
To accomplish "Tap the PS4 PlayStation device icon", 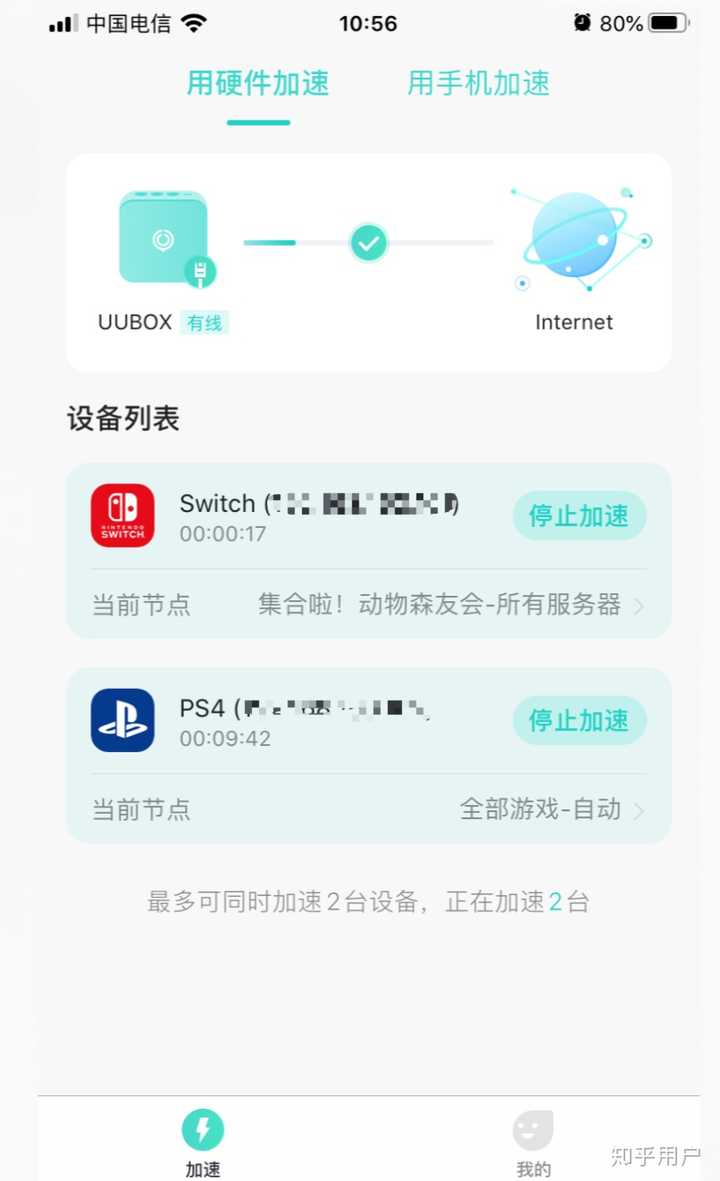I will pos(122,719).
